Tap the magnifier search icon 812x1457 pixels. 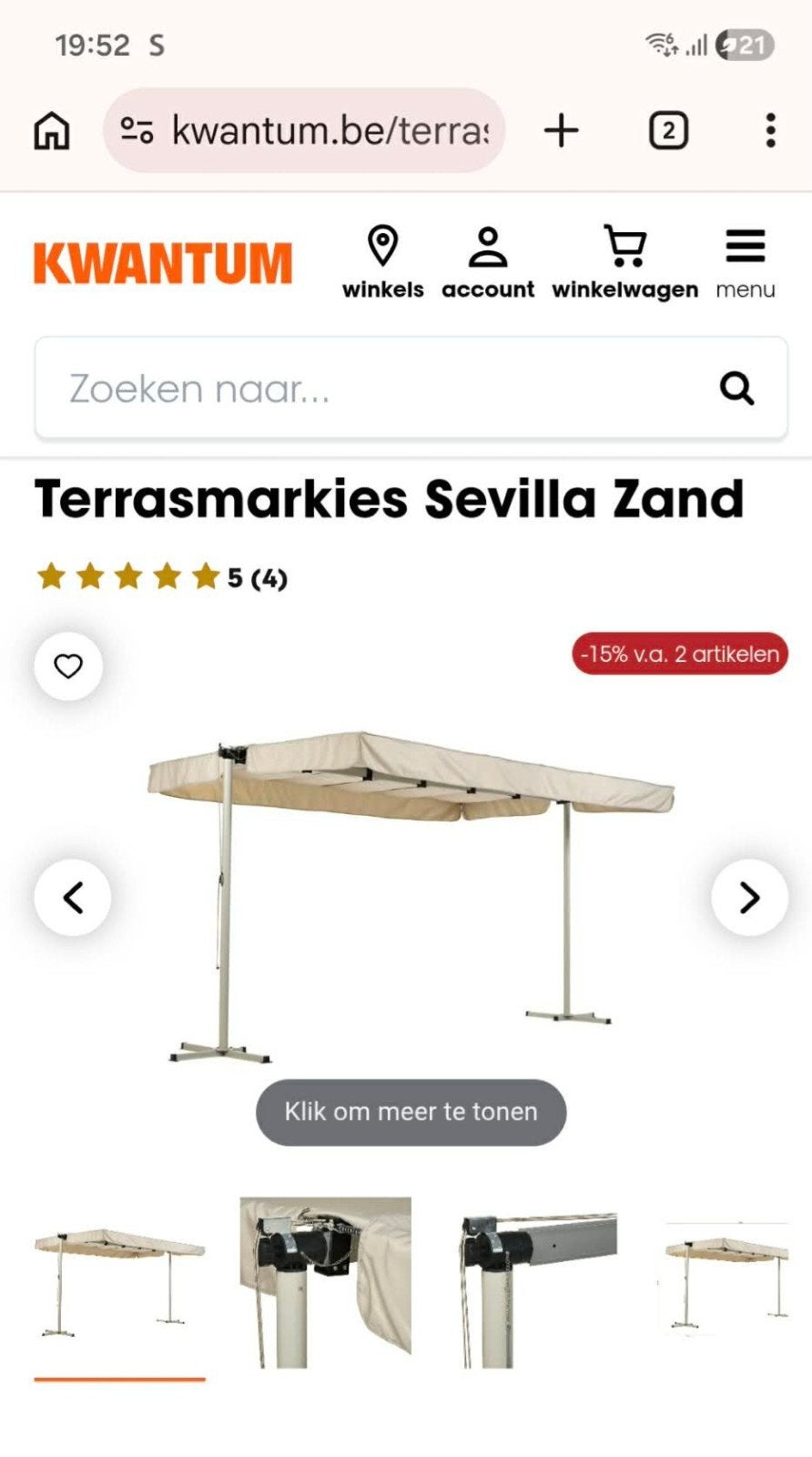point(736,389)
